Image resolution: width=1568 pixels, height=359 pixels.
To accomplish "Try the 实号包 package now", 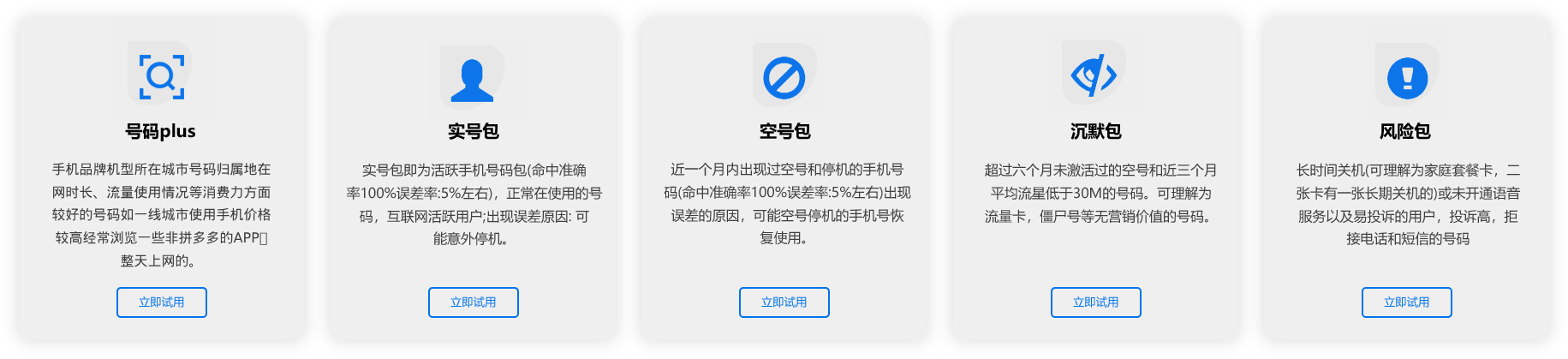I will tap(473, 302).
